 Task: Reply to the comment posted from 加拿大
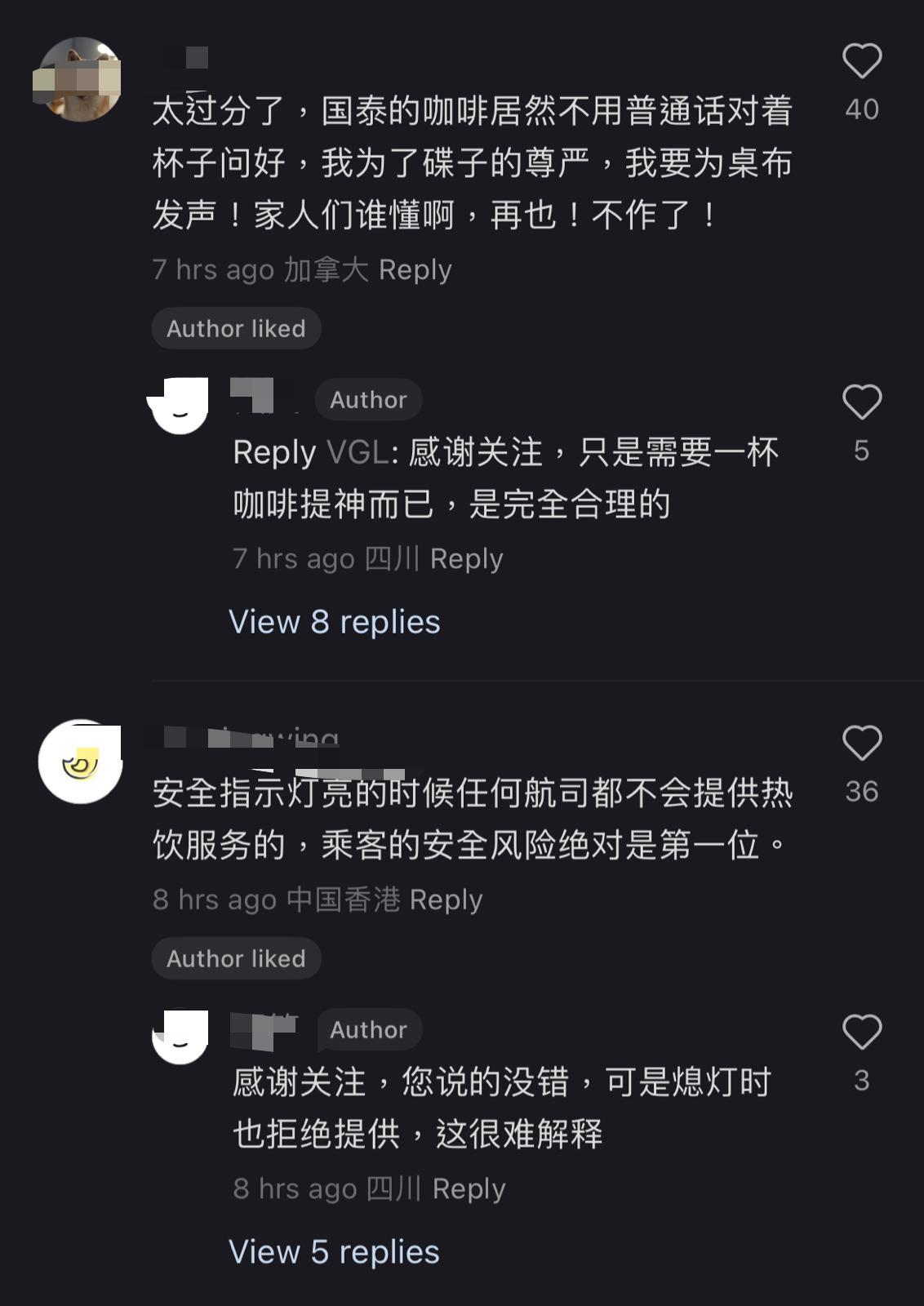pos(415,269)
